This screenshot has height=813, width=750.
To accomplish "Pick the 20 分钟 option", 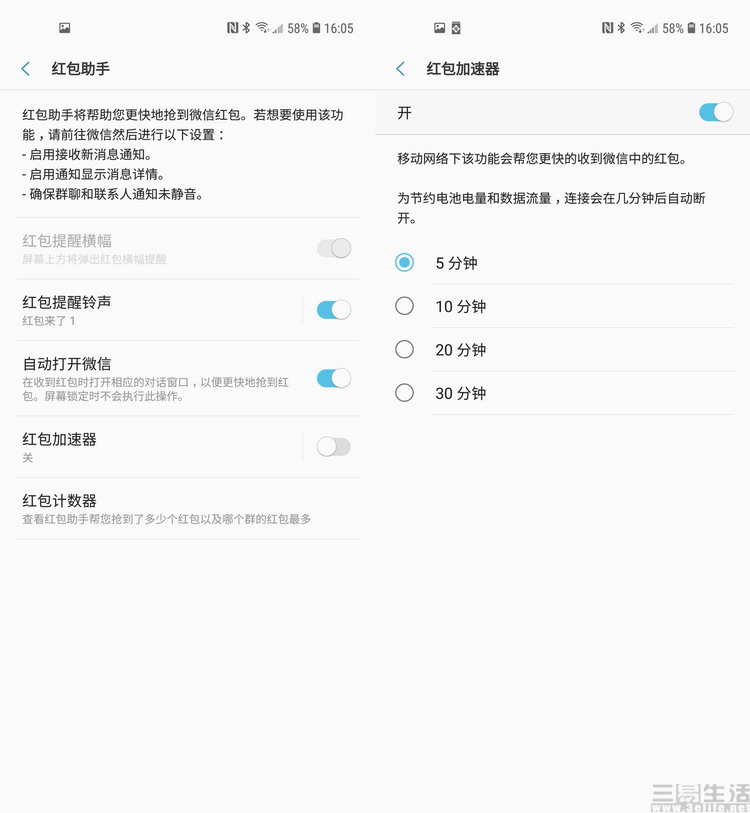I will (x=404, y=350).
